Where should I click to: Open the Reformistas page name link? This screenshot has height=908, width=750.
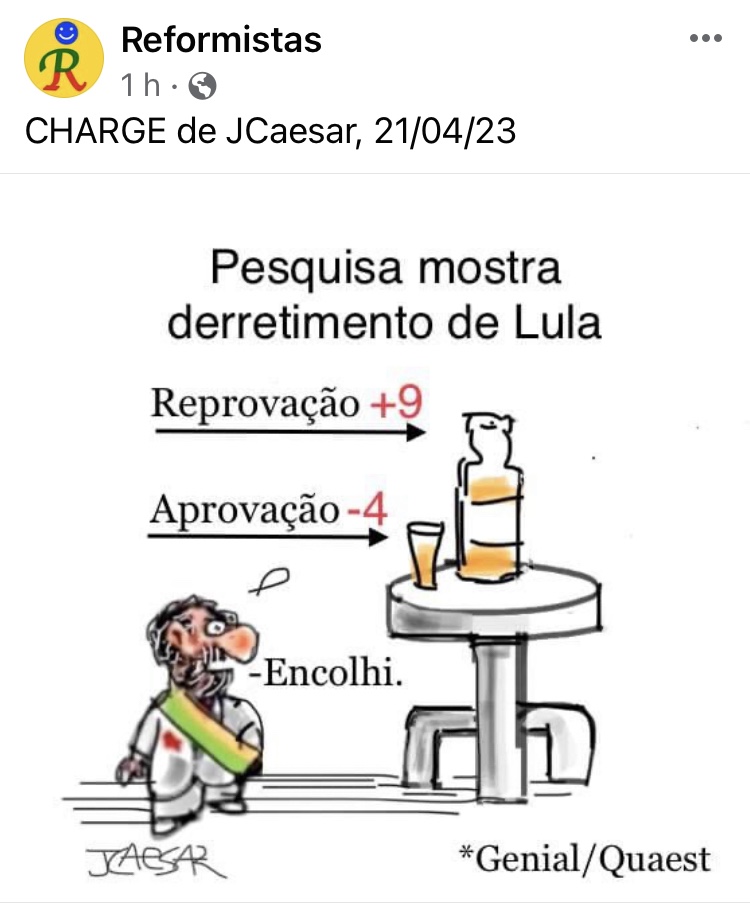[221, 40]
